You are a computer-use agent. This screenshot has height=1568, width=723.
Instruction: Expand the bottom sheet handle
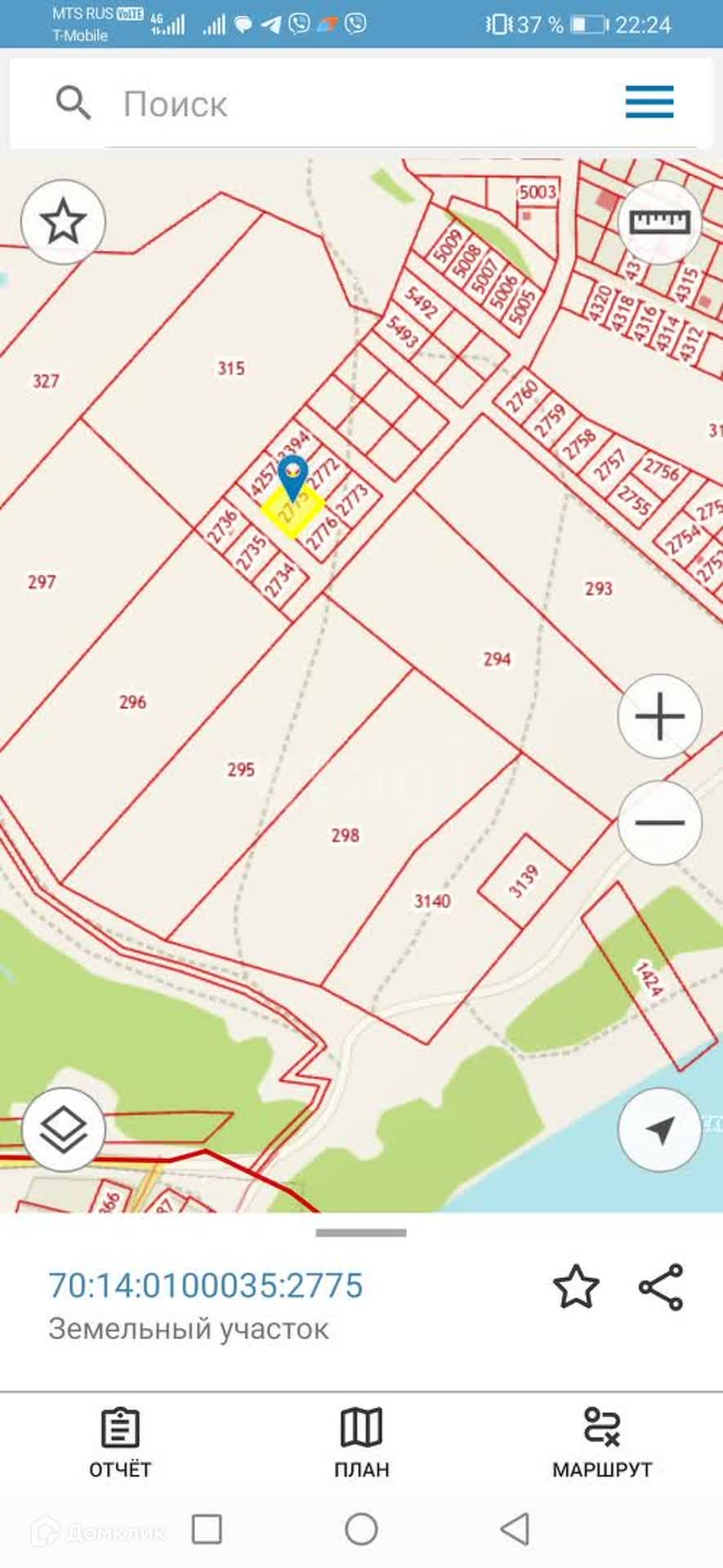click(361, 1233)
